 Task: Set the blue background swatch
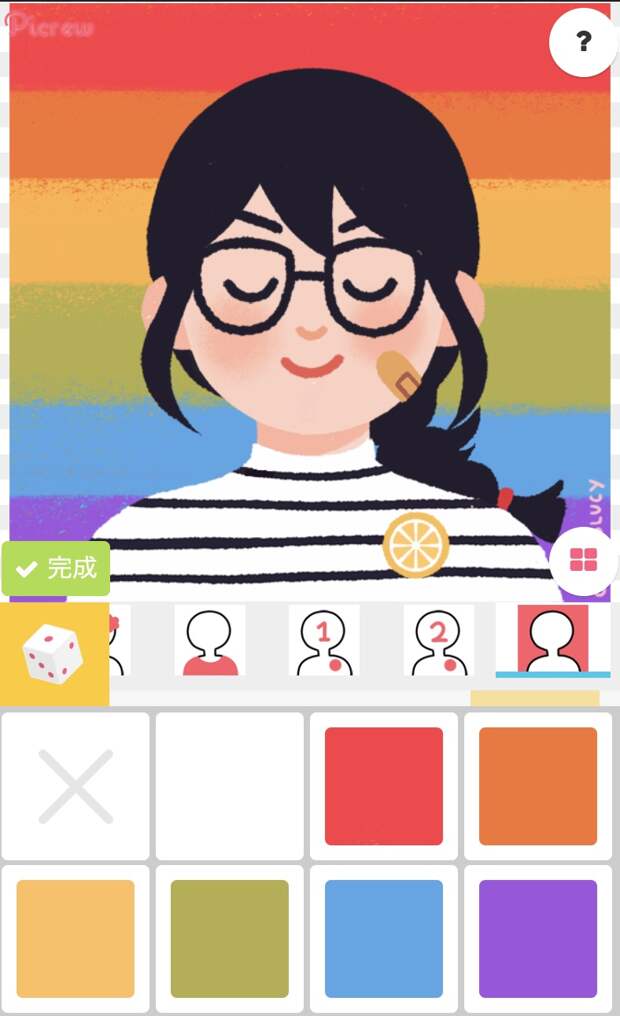[384, 939]
